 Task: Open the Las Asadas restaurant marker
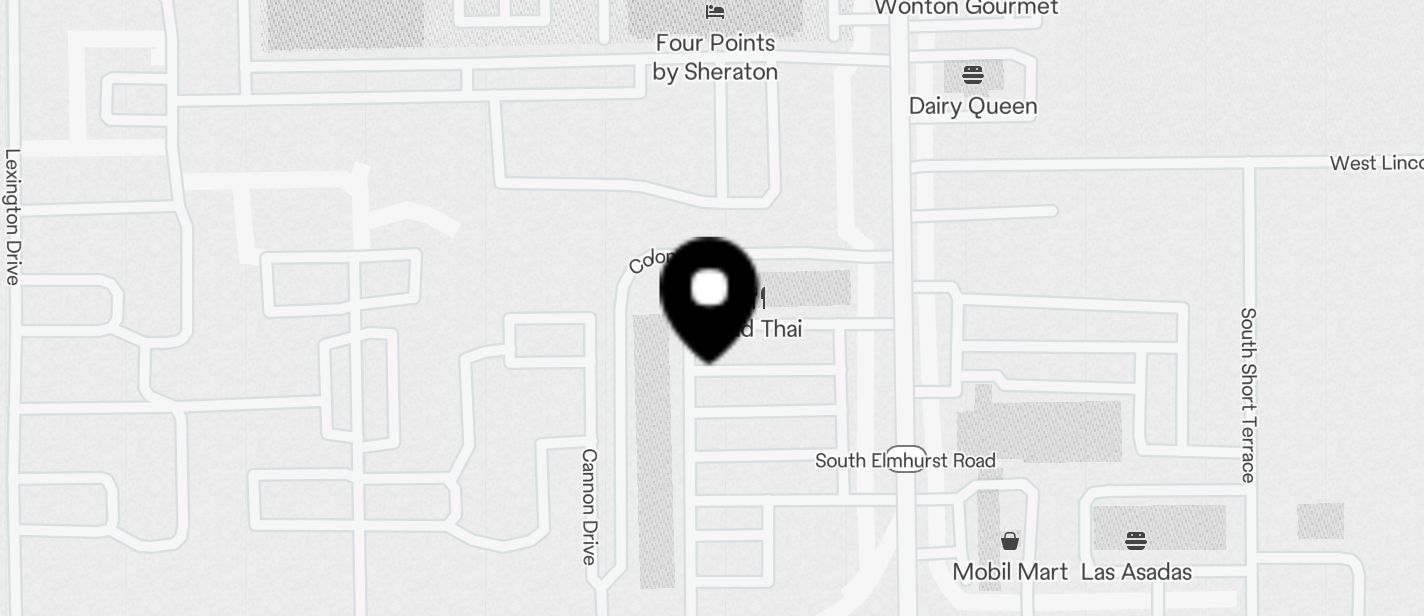coord(1135,541)
